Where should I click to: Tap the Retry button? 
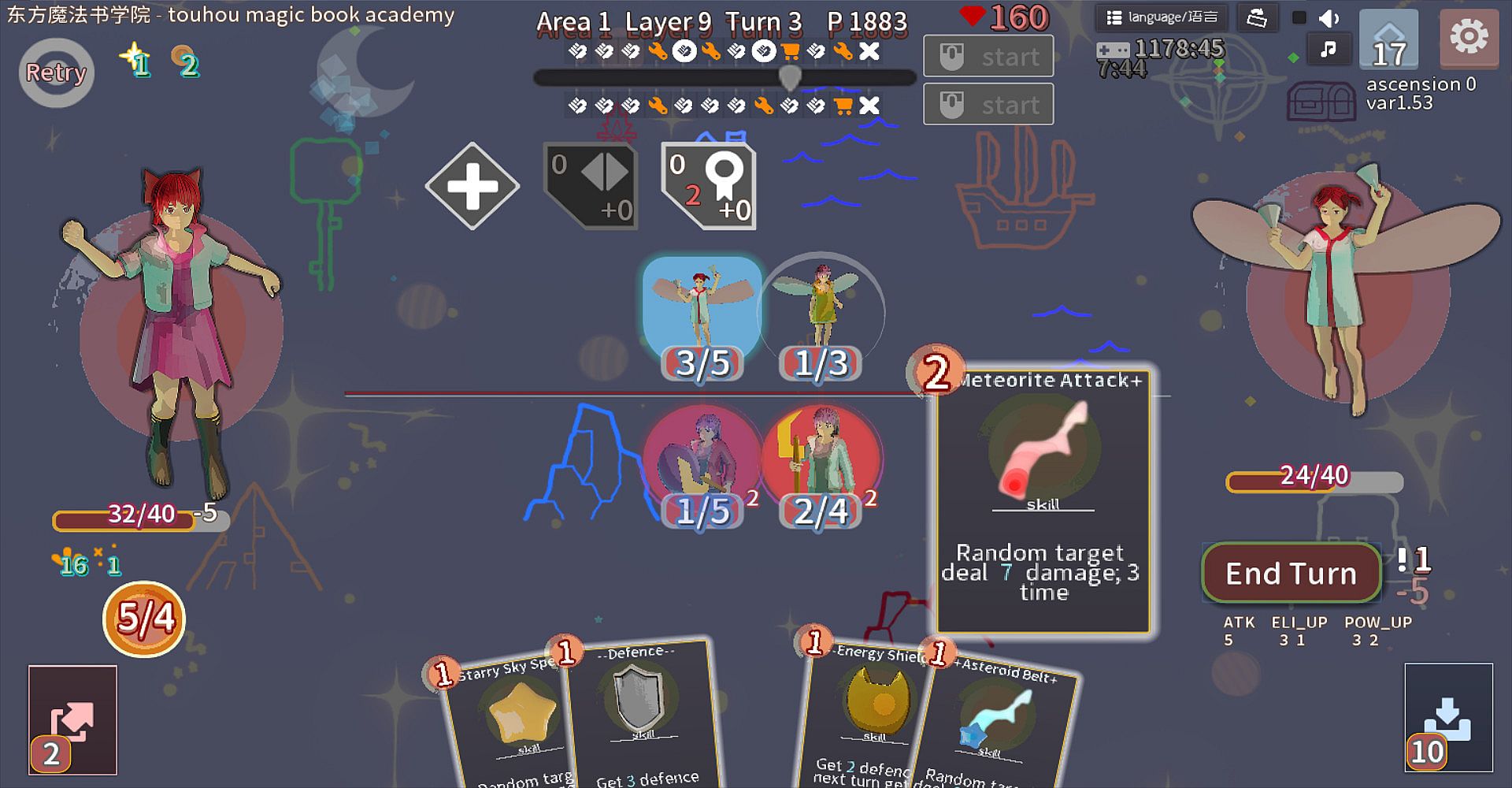(56, 73)
